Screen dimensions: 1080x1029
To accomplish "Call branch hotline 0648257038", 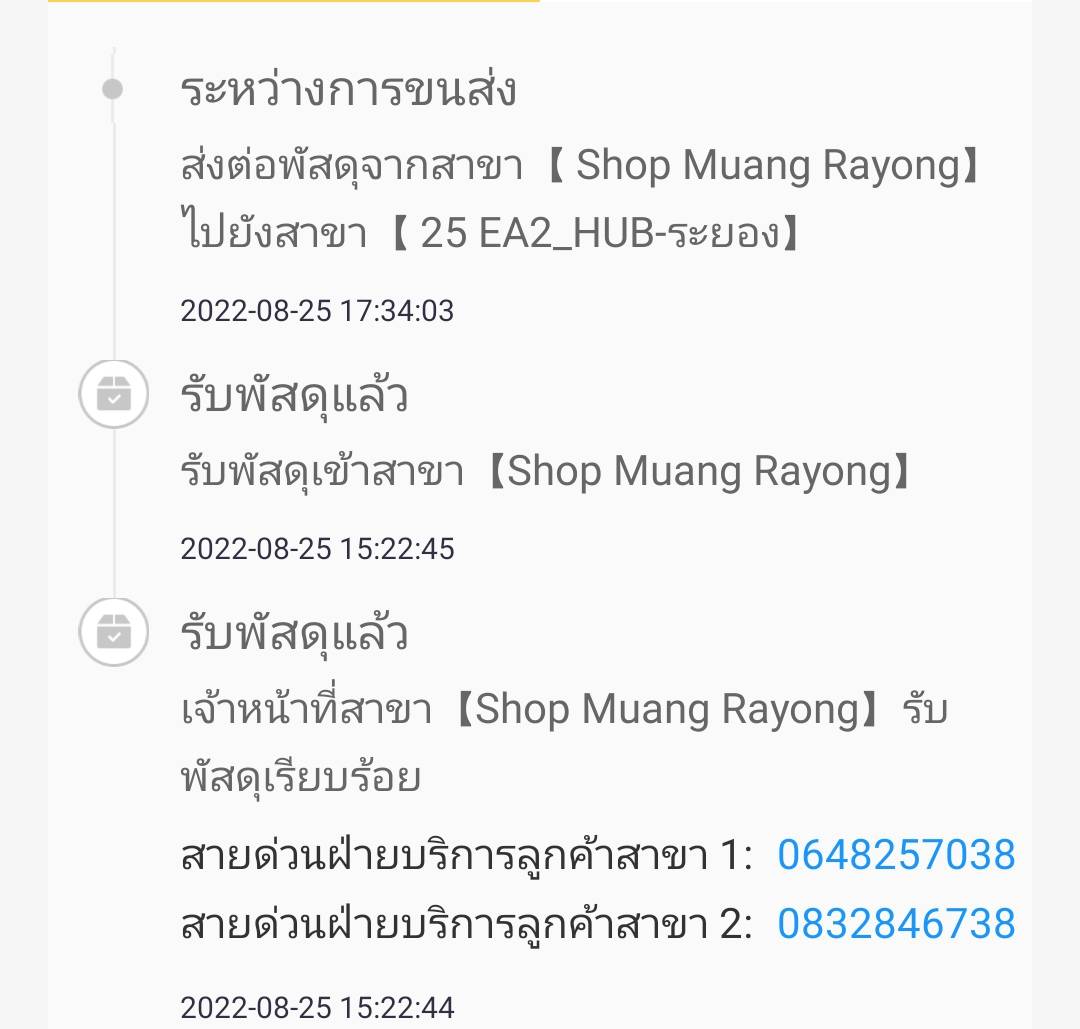I will pyautogui.click(x=896, y=856).
